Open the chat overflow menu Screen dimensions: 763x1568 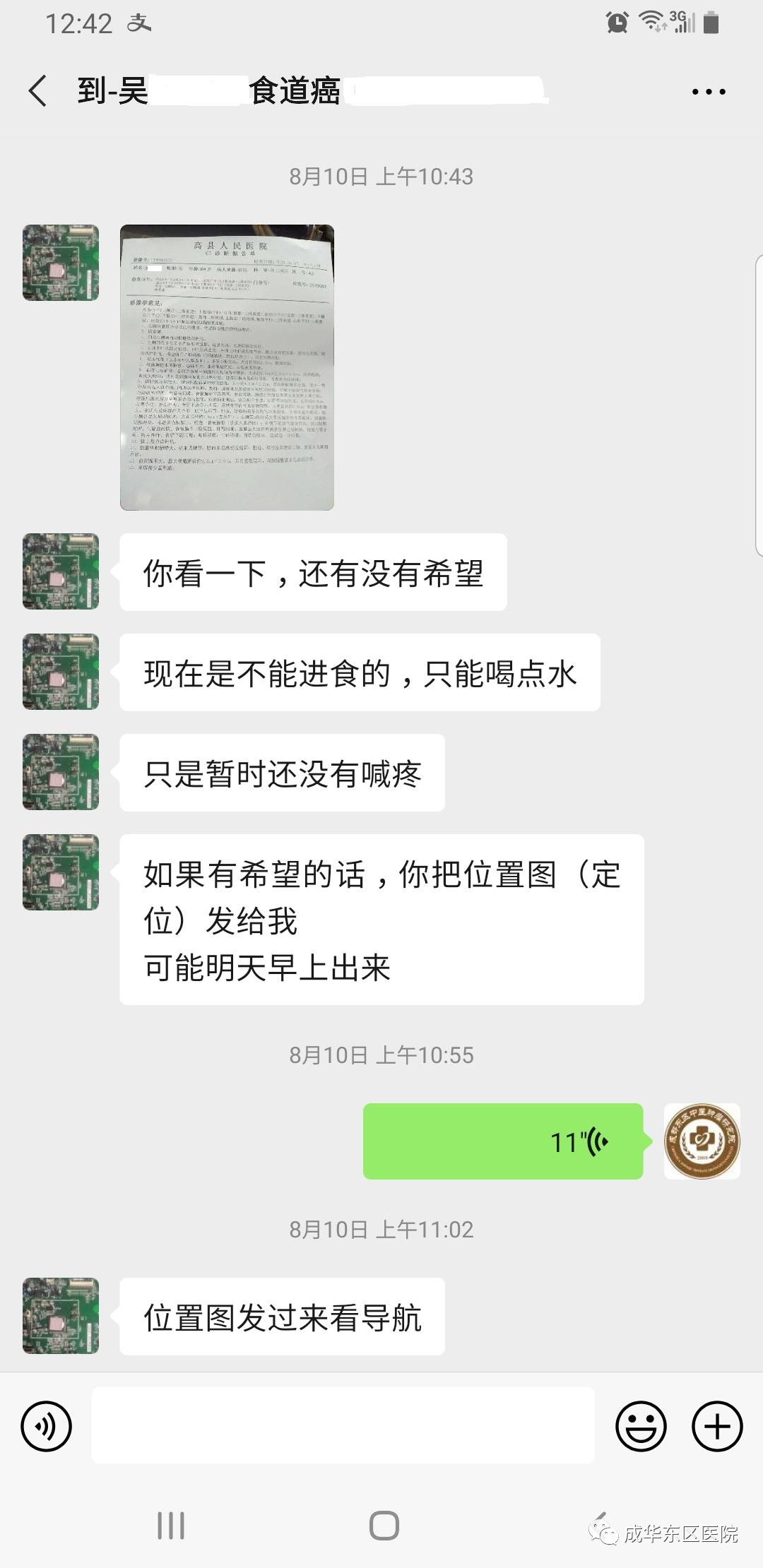click(x=708, y=92)
